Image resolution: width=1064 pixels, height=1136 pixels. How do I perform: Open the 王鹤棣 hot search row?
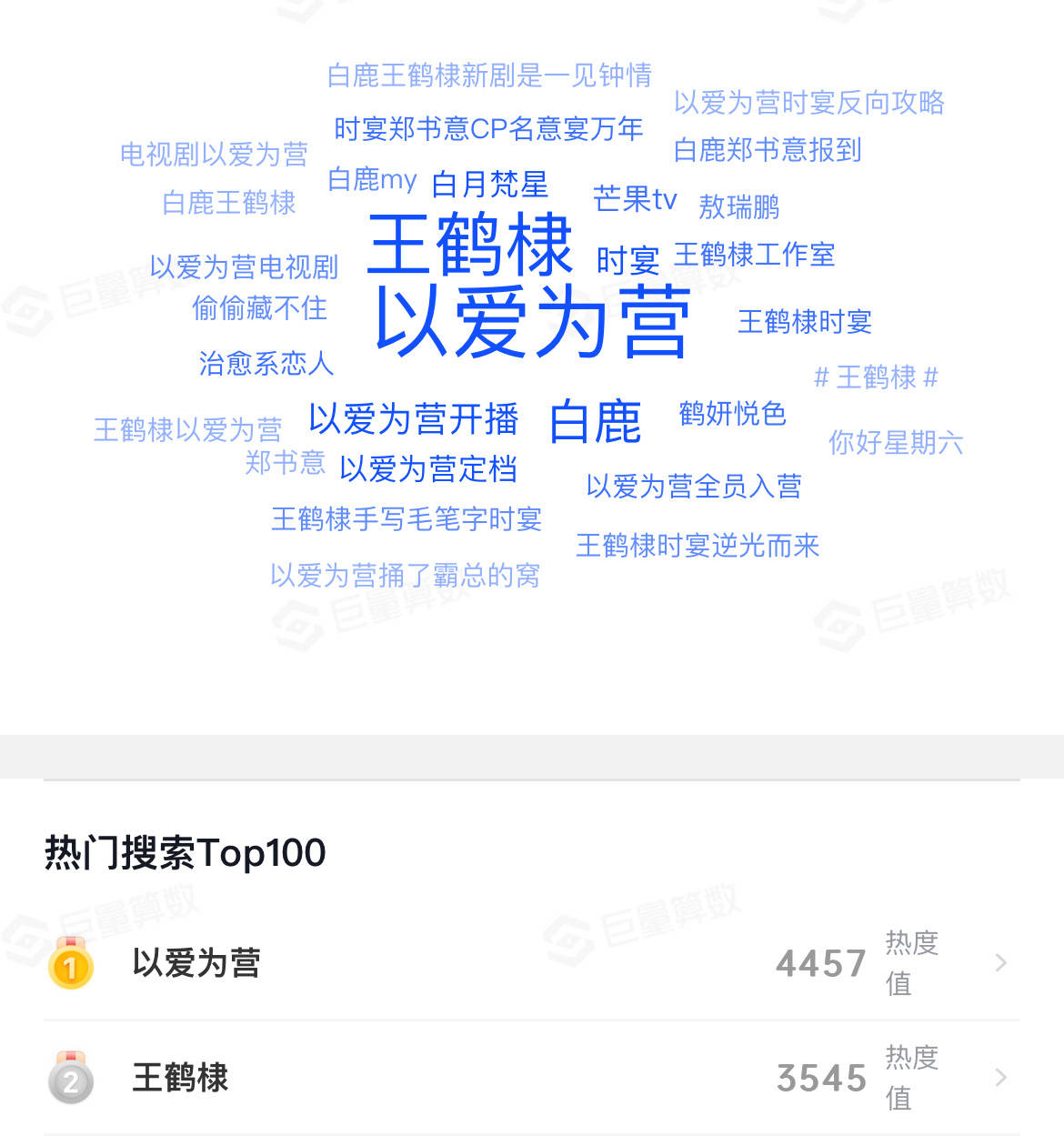pos(531,1078)
